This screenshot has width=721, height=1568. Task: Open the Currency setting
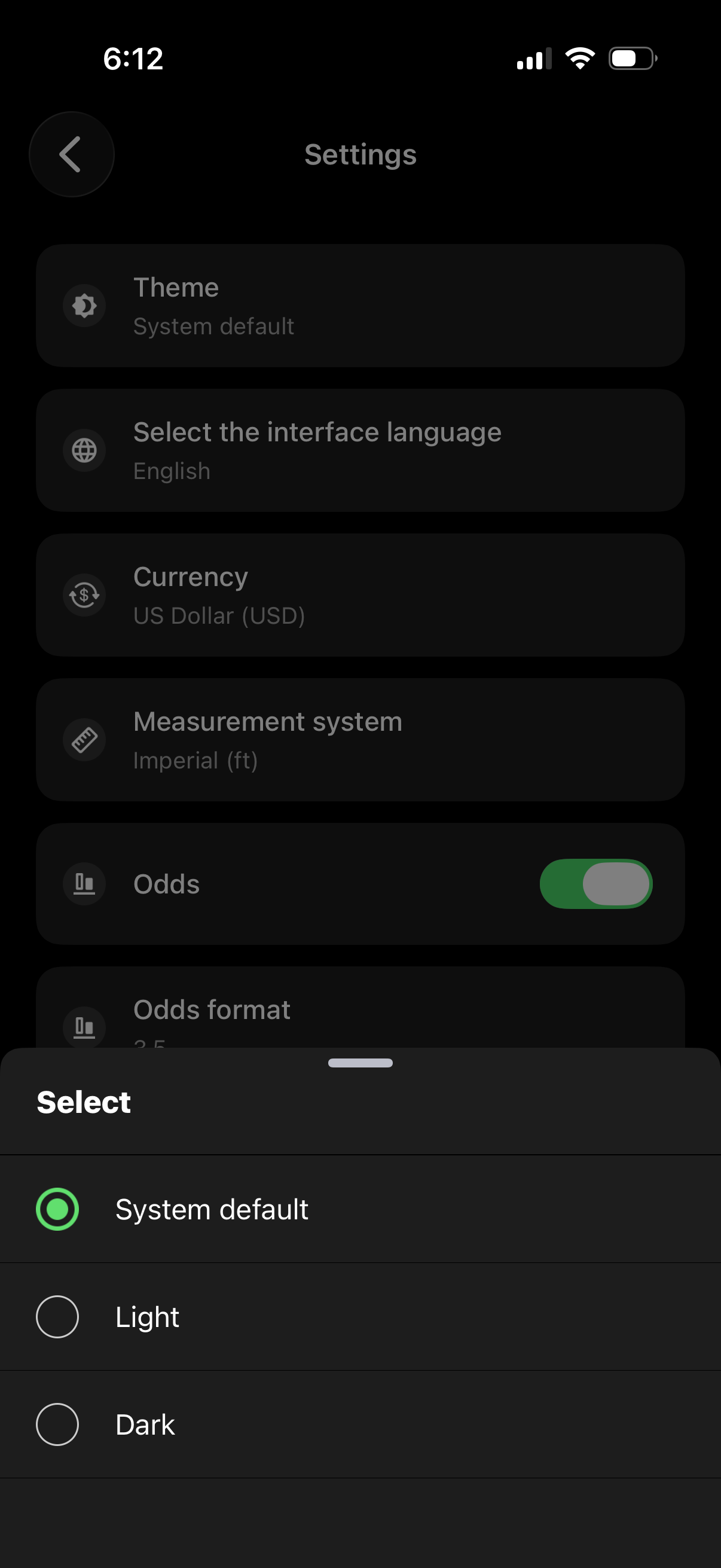point(360,594)
